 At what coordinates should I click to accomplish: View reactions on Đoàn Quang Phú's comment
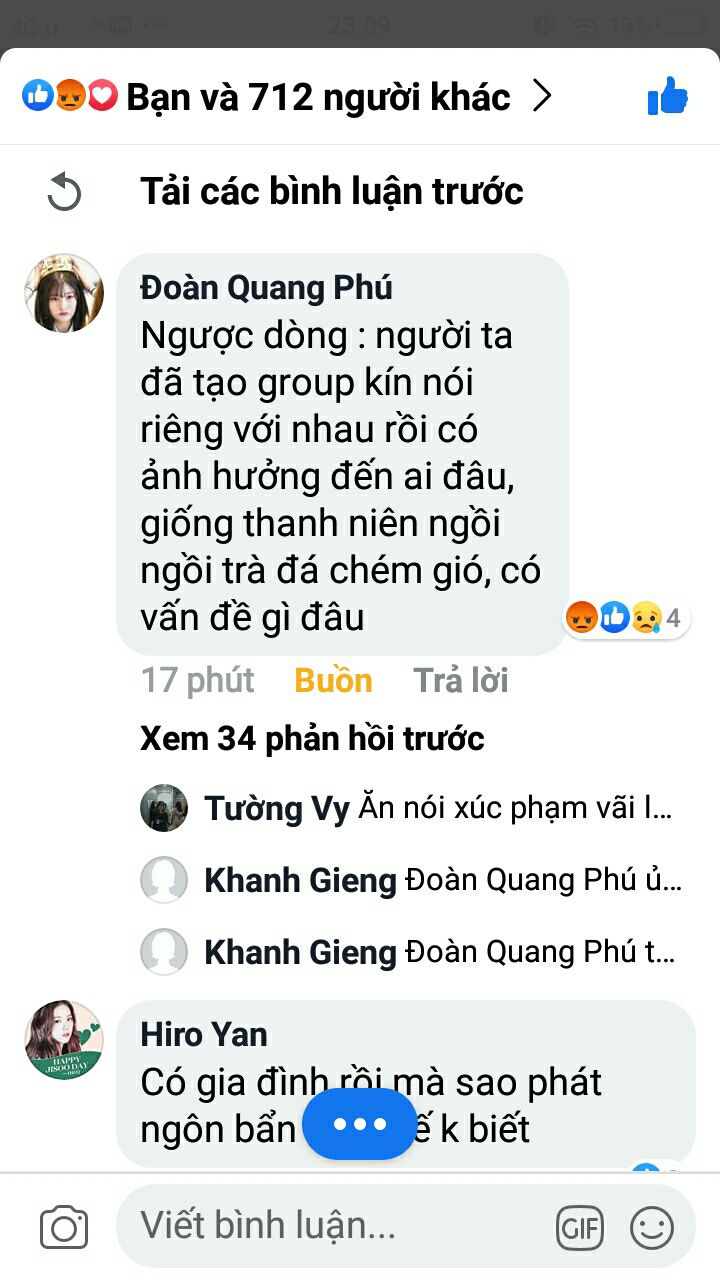(x=627, y=619)
